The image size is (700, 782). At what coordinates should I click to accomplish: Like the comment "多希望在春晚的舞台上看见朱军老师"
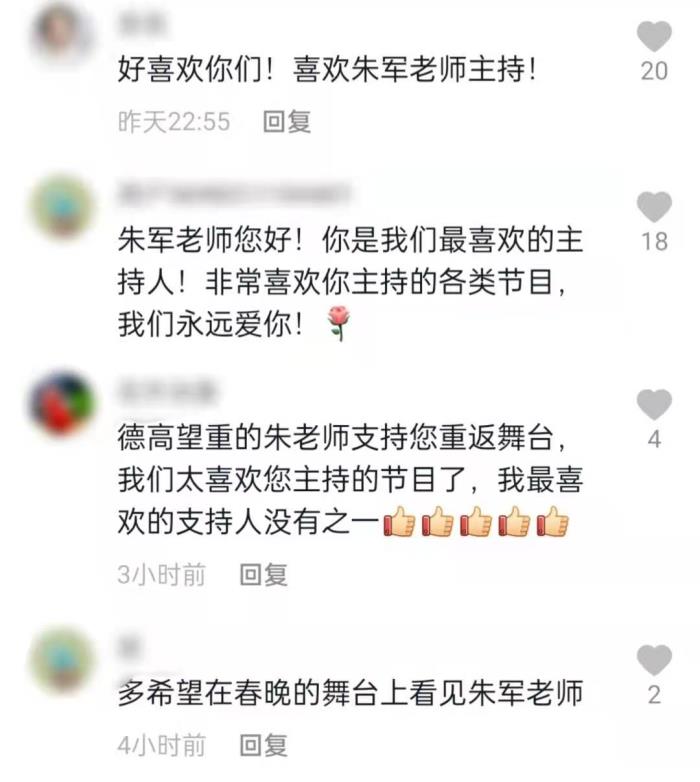coord(654,660)
